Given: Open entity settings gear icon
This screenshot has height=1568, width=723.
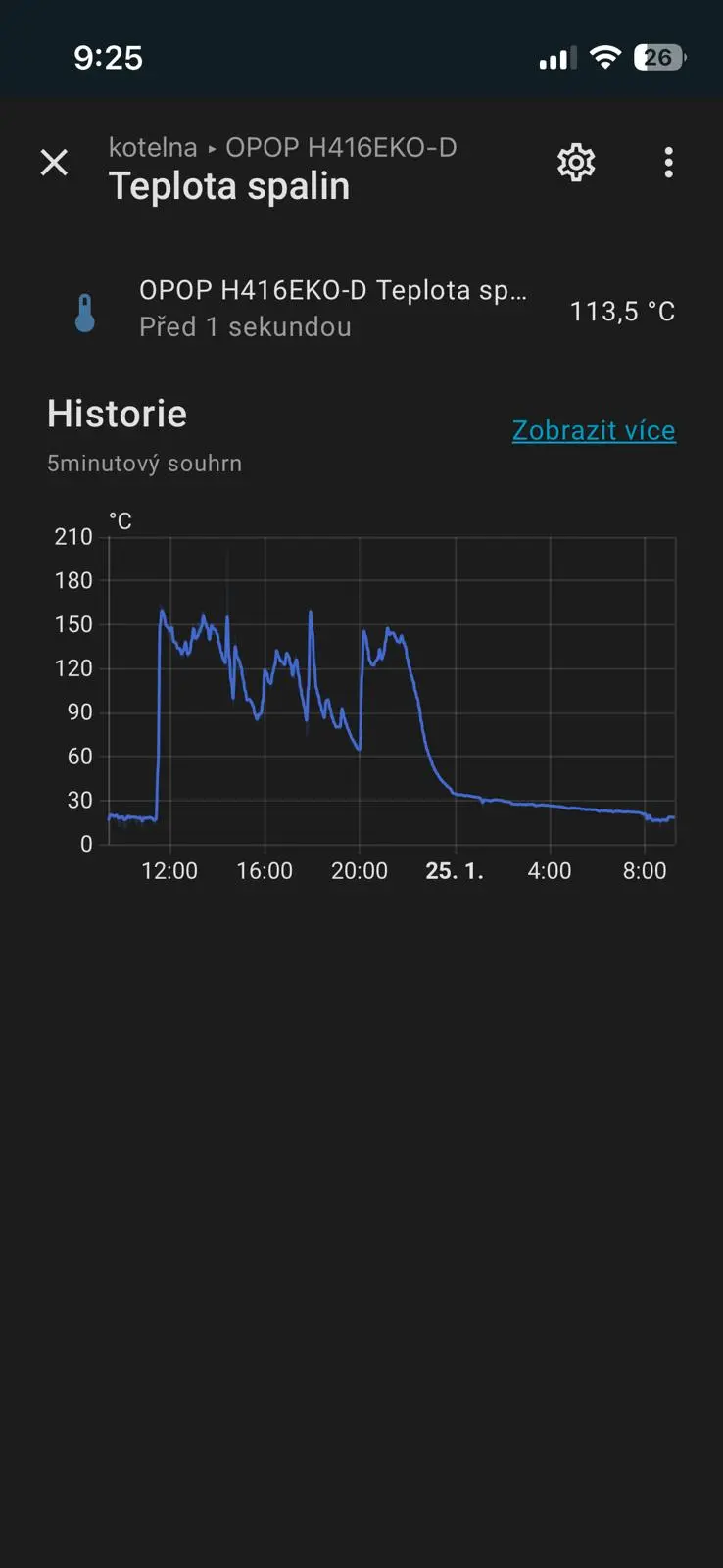Looking at the screenshot, I should [576, 162].
